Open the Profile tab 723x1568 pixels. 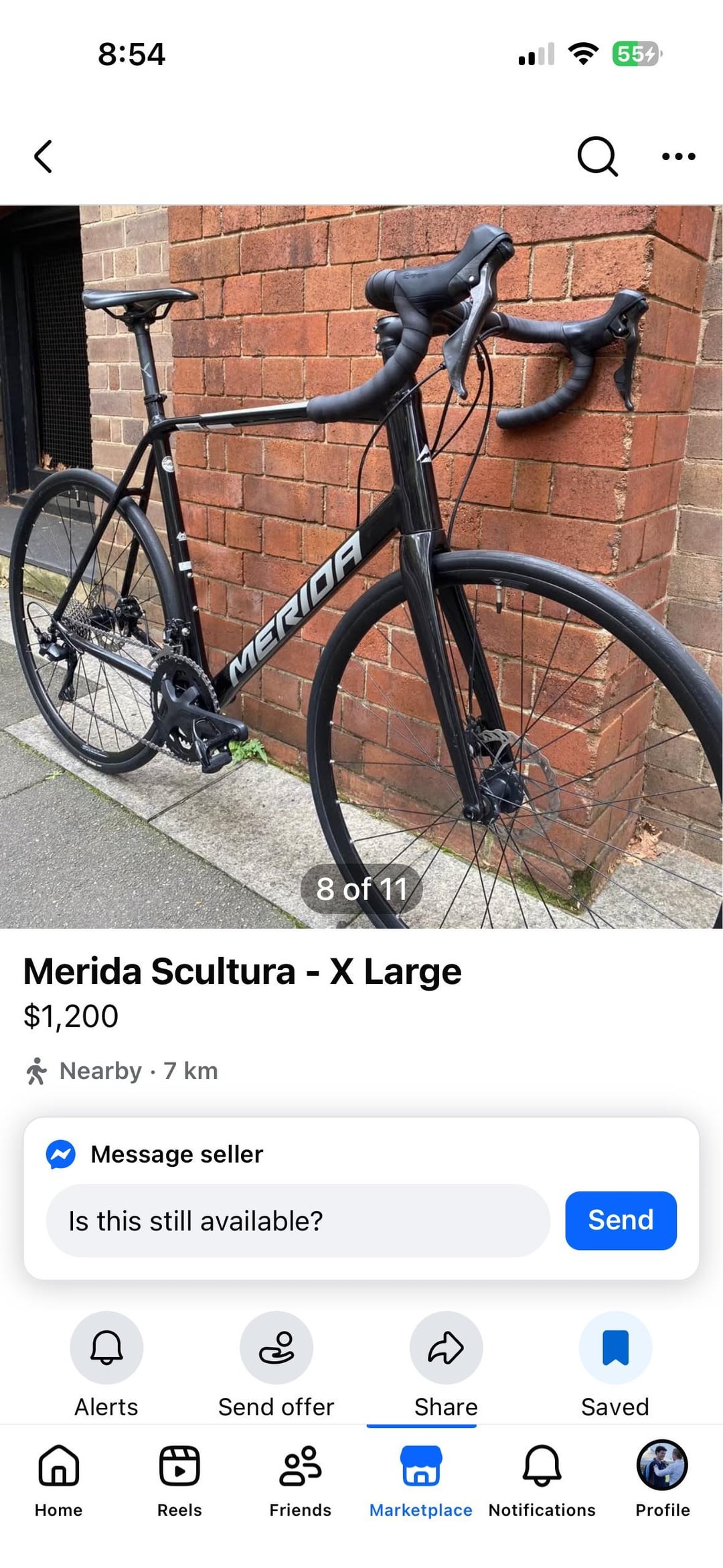click(662, 1480)
